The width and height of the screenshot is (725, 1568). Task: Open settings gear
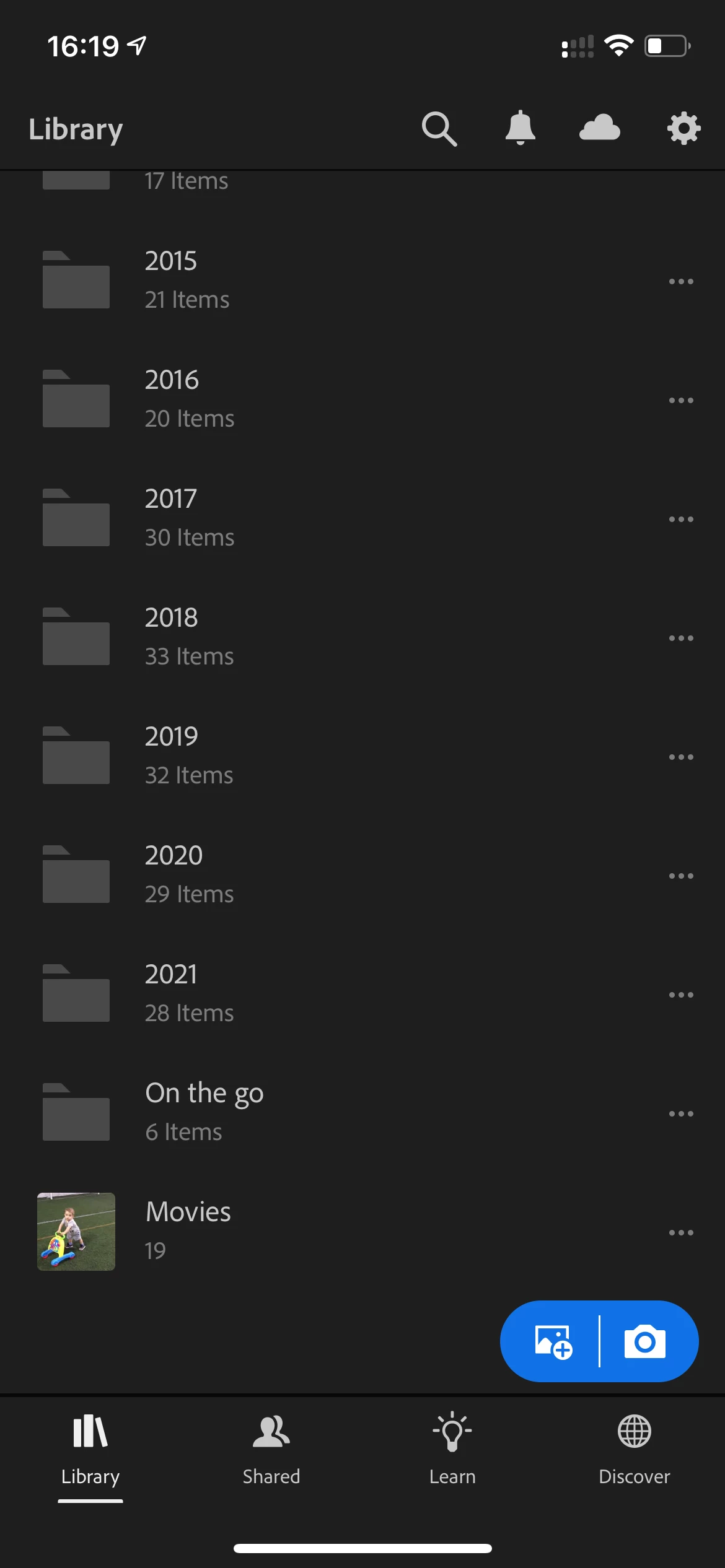pos(683,129)
